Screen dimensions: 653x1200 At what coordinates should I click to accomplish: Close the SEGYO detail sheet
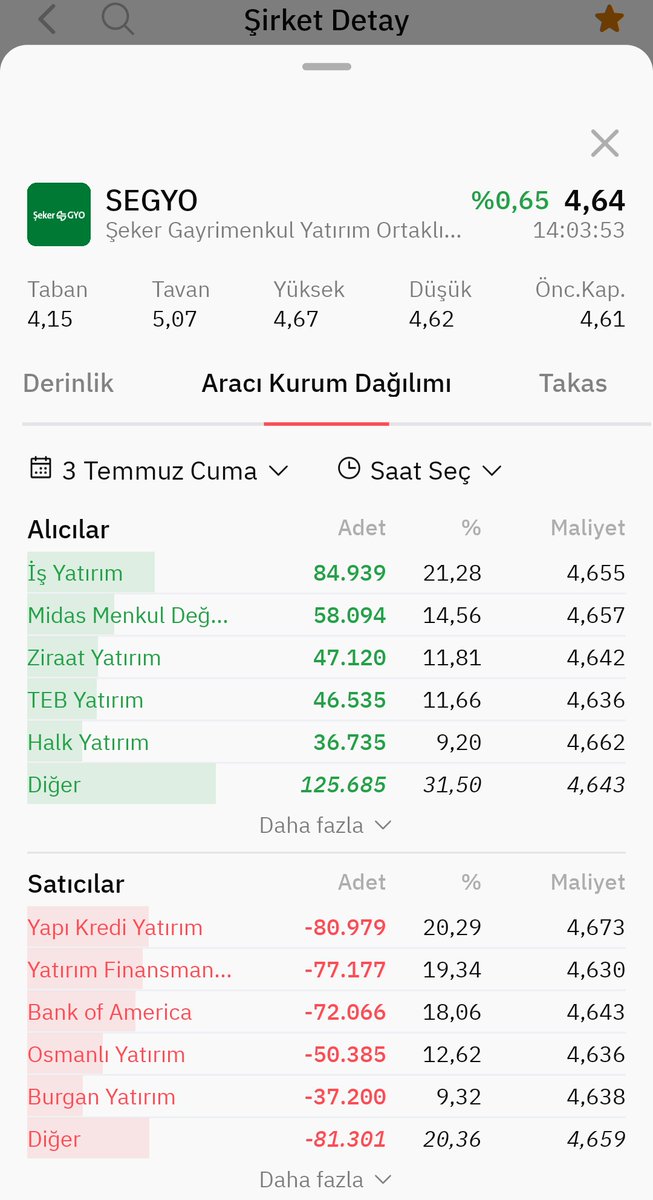point(605,143)
